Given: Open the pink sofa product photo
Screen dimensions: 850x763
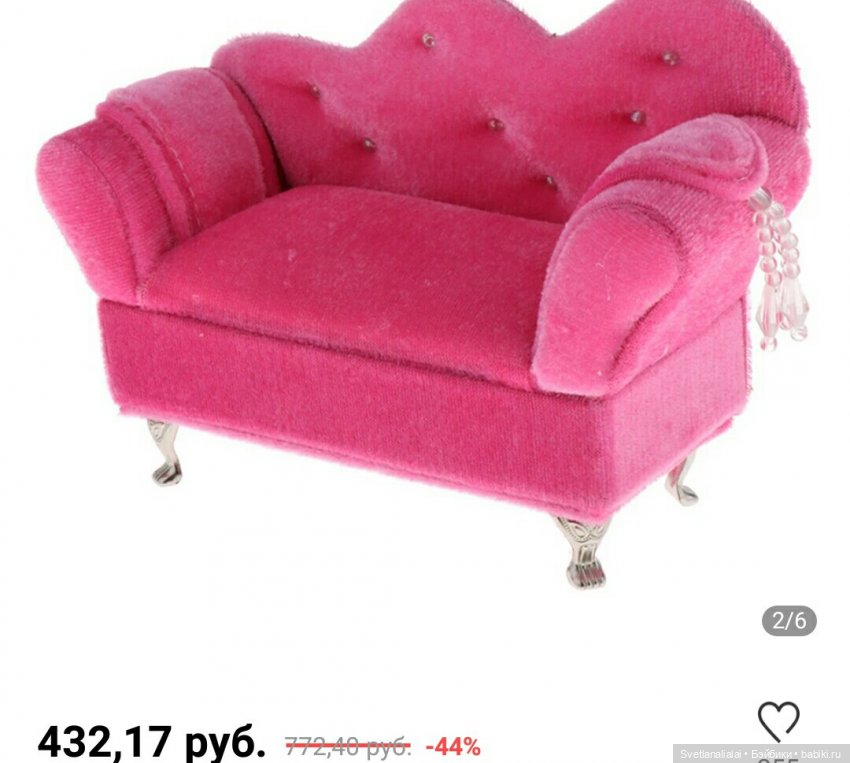Looking at the screenshot, I should pos(420,290).
